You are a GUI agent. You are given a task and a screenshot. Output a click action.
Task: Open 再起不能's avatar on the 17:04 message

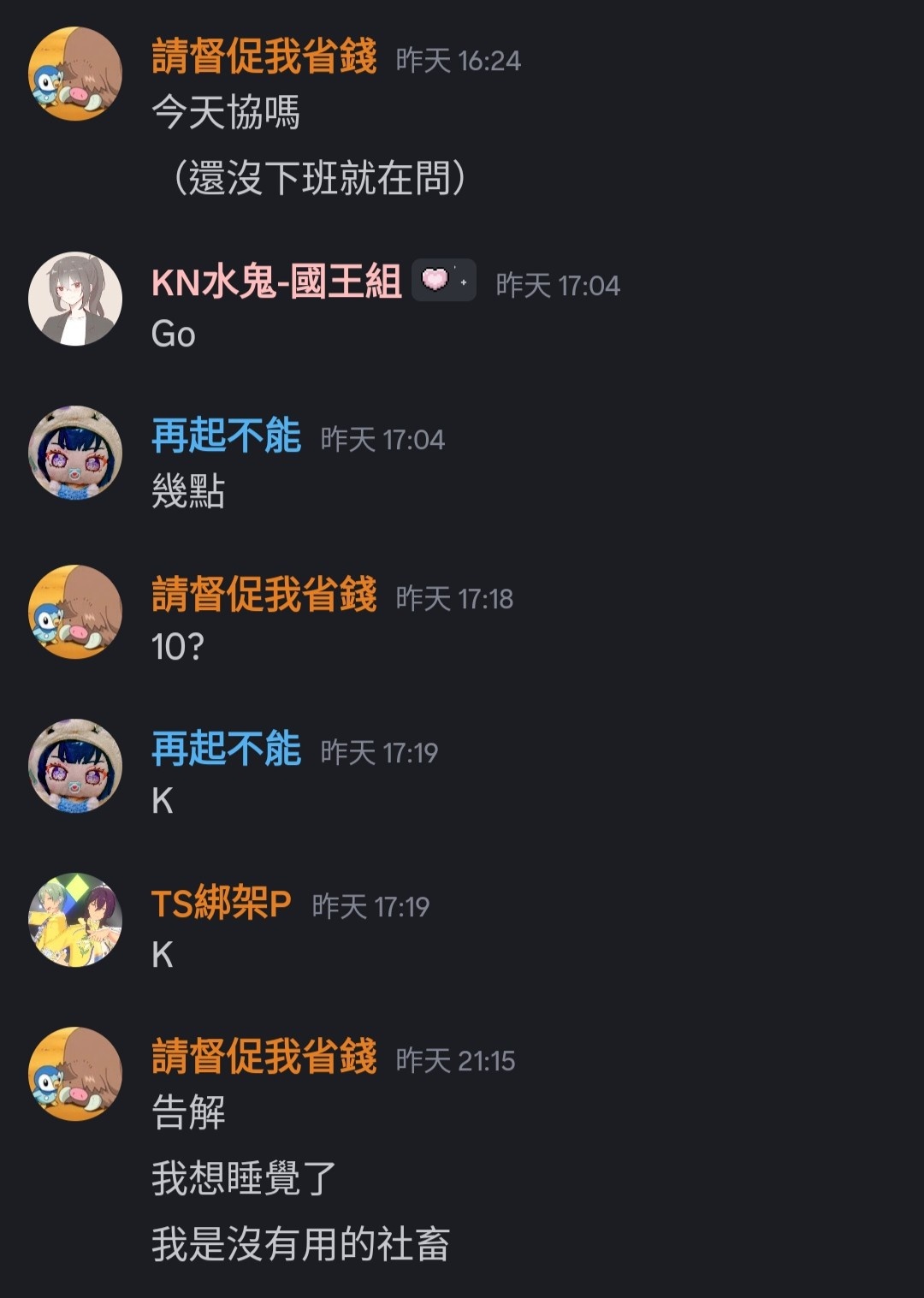[x=75, y=453]
